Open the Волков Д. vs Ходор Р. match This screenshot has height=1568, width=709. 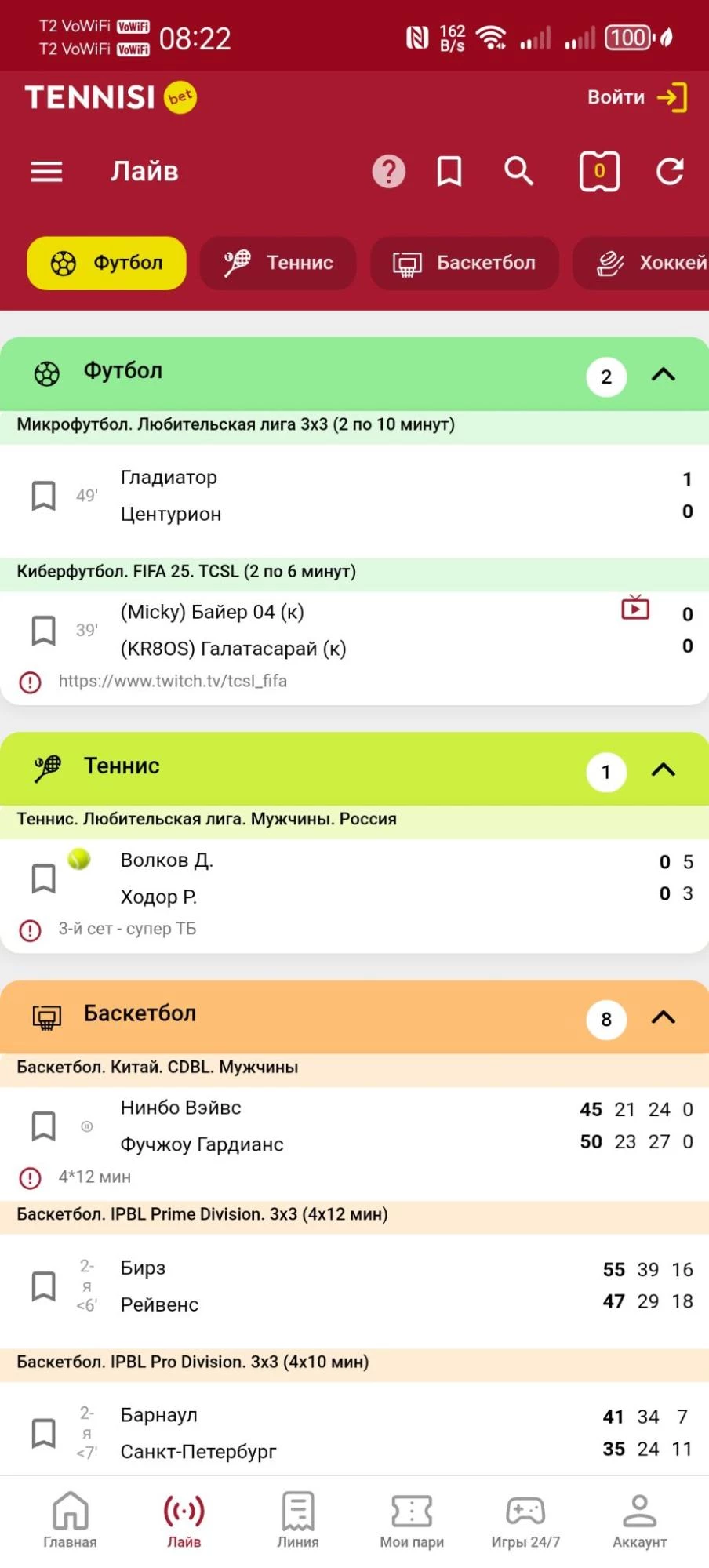click(x=354, y=879)
